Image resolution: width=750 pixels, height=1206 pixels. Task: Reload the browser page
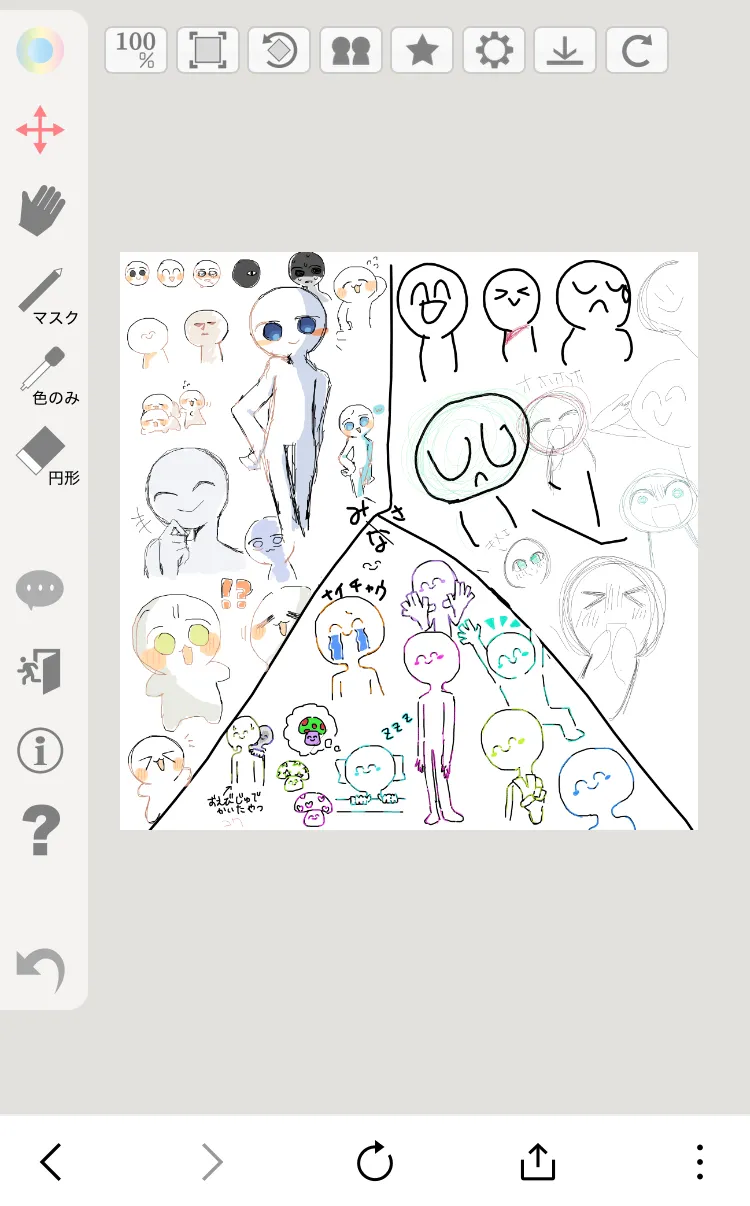[x=375, y=1162]
